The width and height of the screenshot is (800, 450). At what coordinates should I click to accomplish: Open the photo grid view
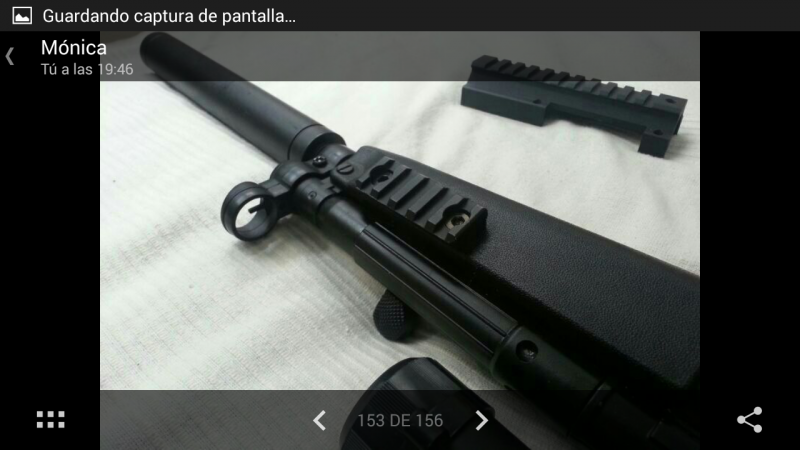click(x=50, y=420)
